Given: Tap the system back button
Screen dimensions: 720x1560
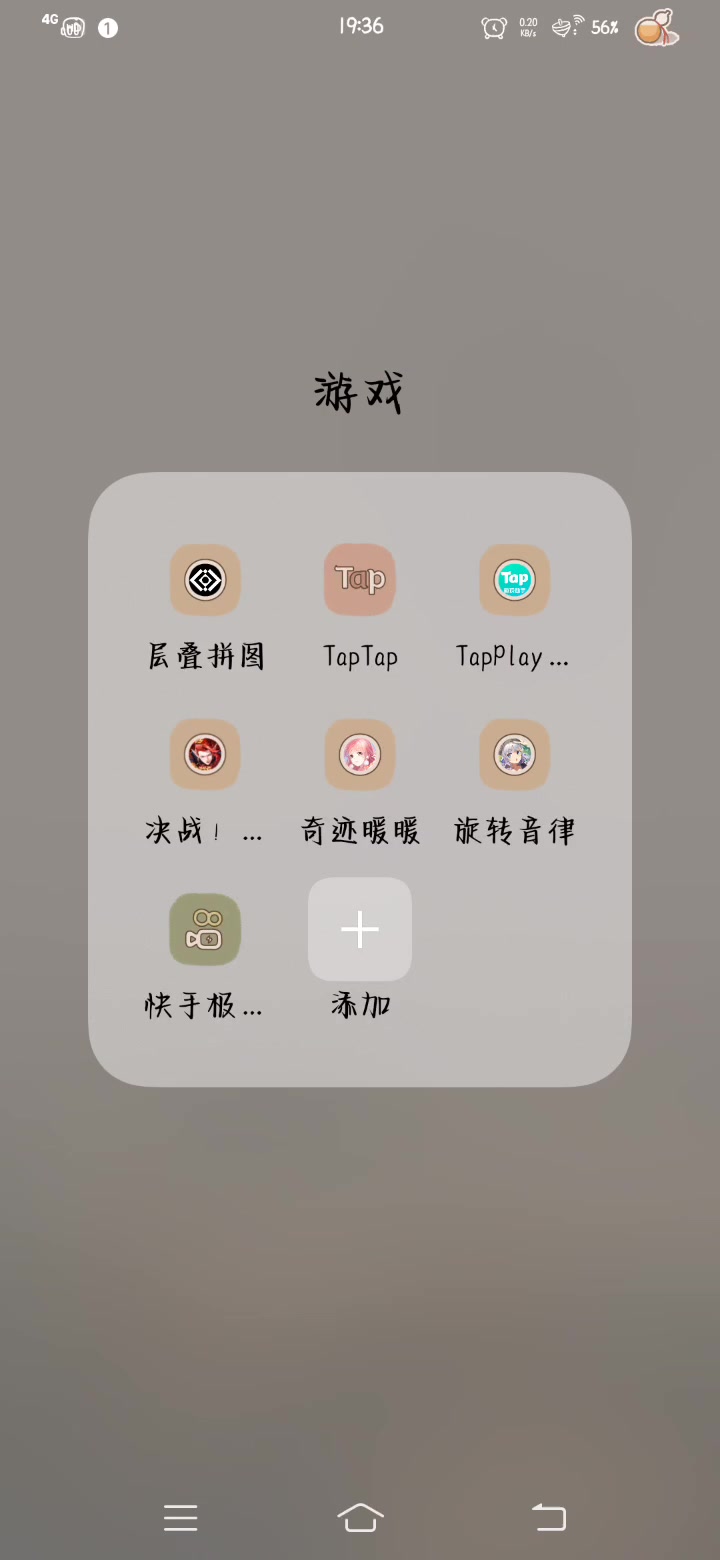Looking at the screenshot, I should [x=548, y=1518].
